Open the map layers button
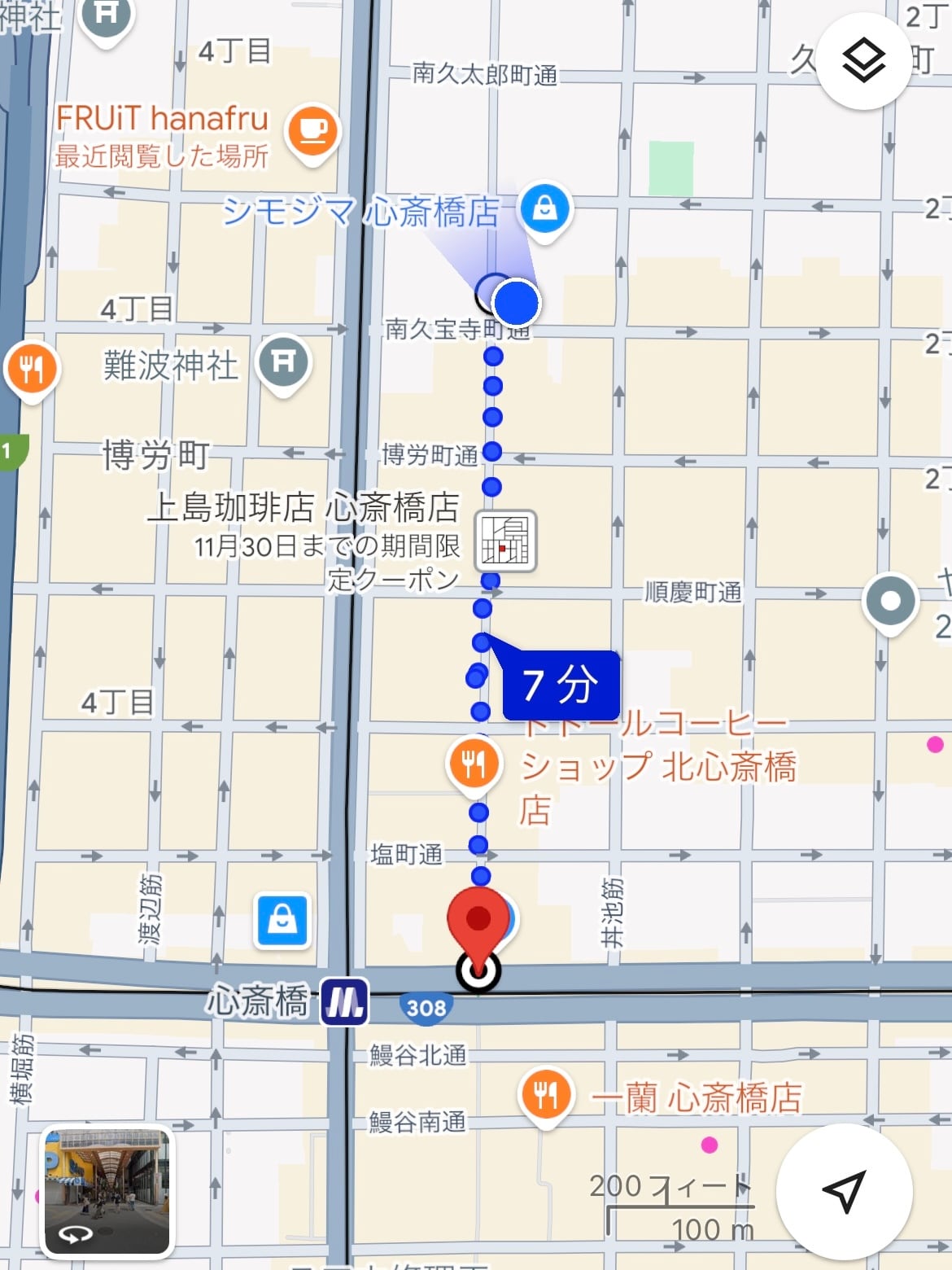Image resolution: width=952 pixels, height=1270 pixels. tap(863, 62)
